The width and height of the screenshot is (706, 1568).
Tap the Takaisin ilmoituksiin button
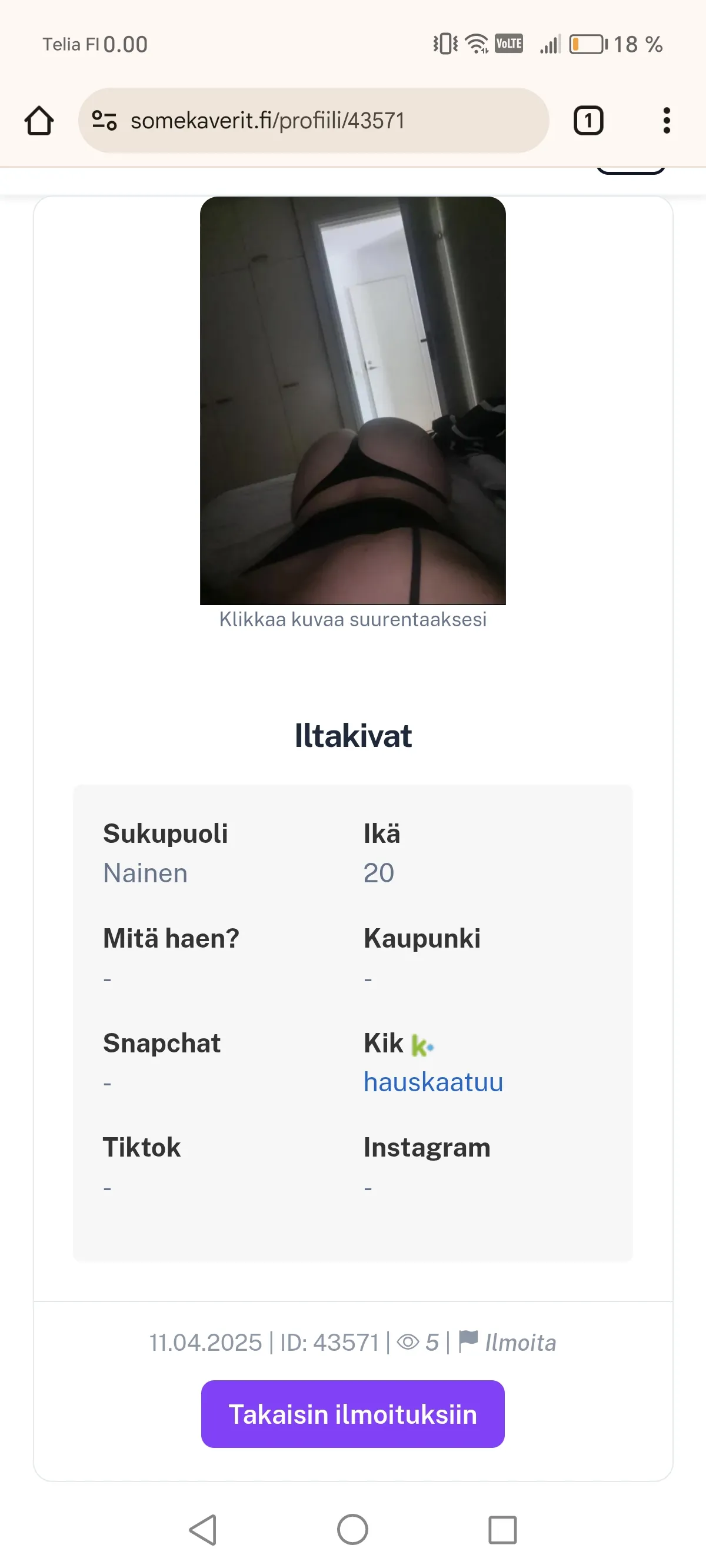coord(352,1414)
